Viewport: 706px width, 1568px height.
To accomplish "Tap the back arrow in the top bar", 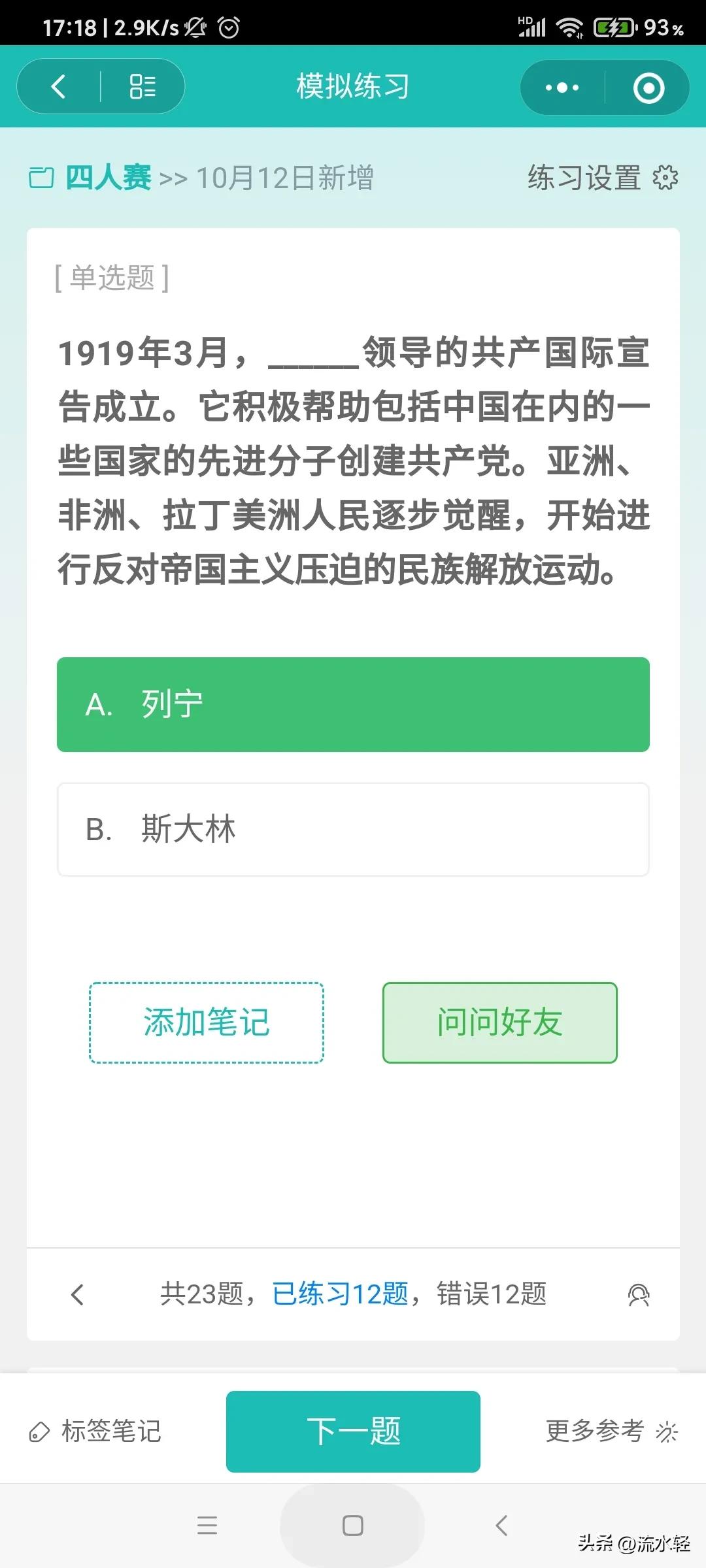I will click(59, 86).
